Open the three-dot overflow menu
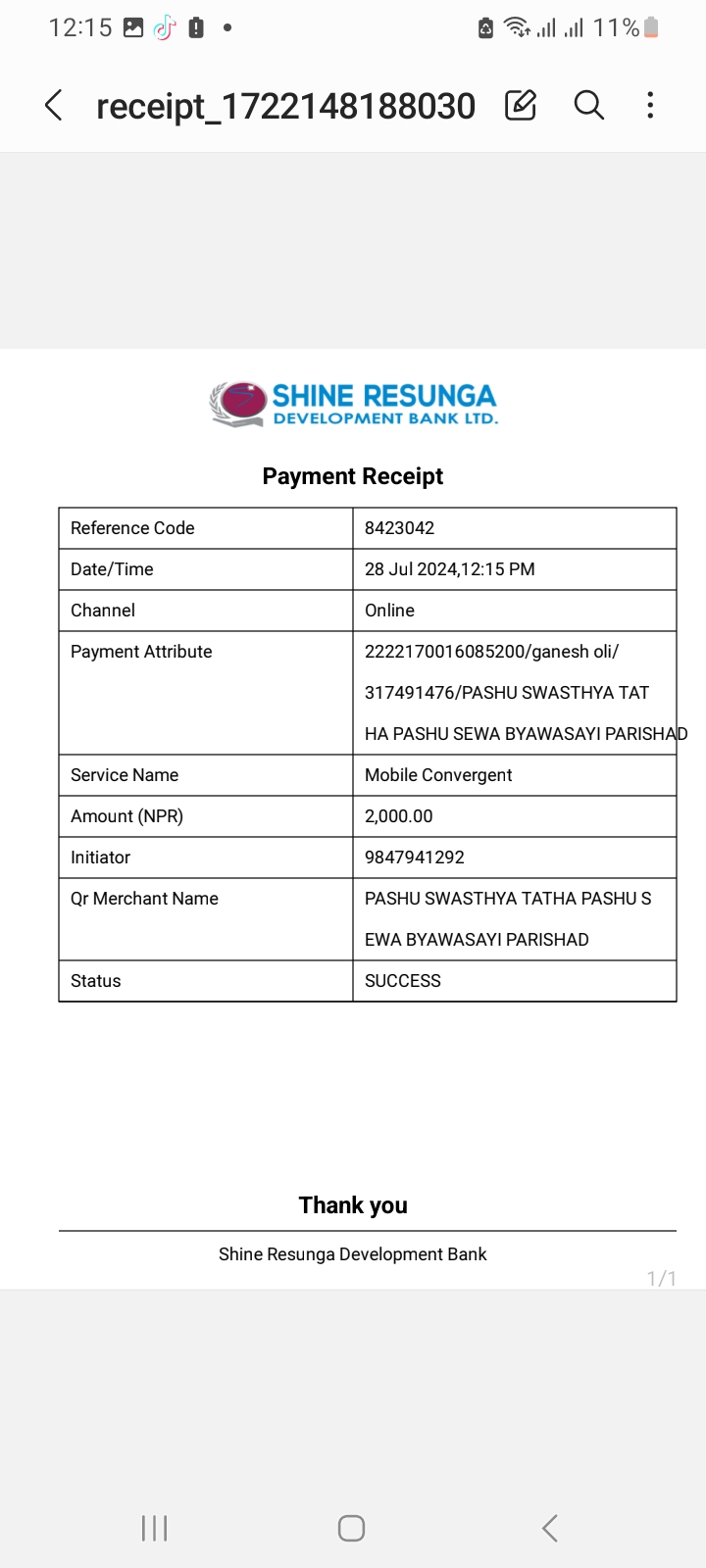This screenshot has width=706, height=1568. coord(650,105)
